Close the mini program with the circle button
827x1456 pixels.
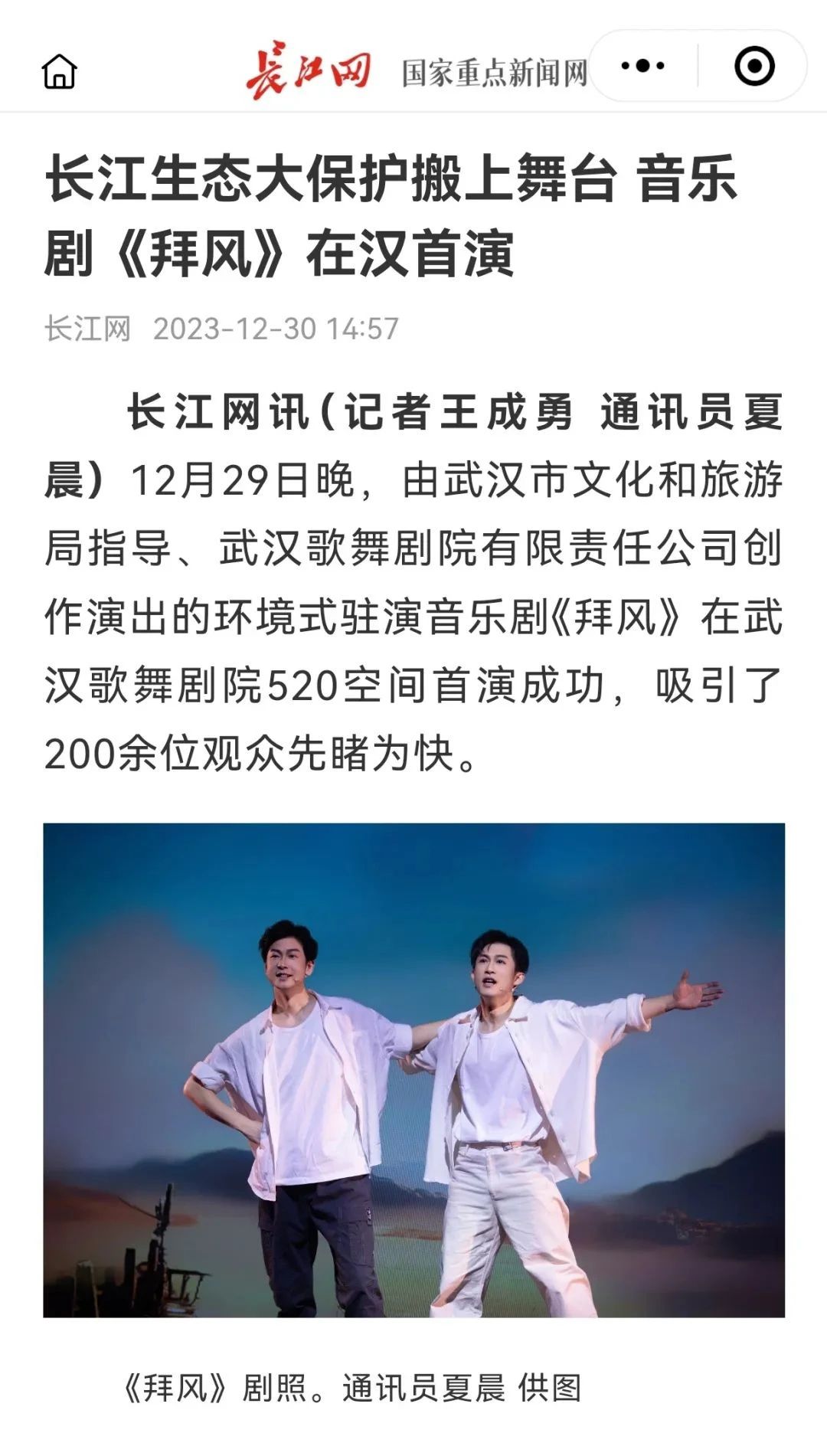click(754, 66)
